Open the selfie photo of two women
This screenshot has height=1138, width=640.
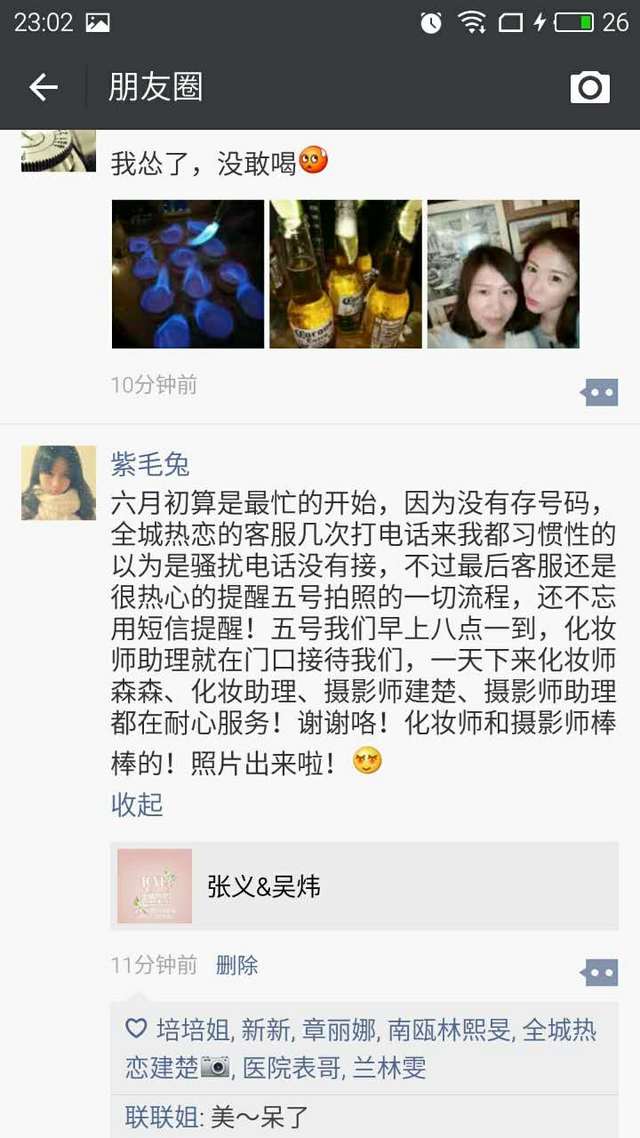pos(503,274)
